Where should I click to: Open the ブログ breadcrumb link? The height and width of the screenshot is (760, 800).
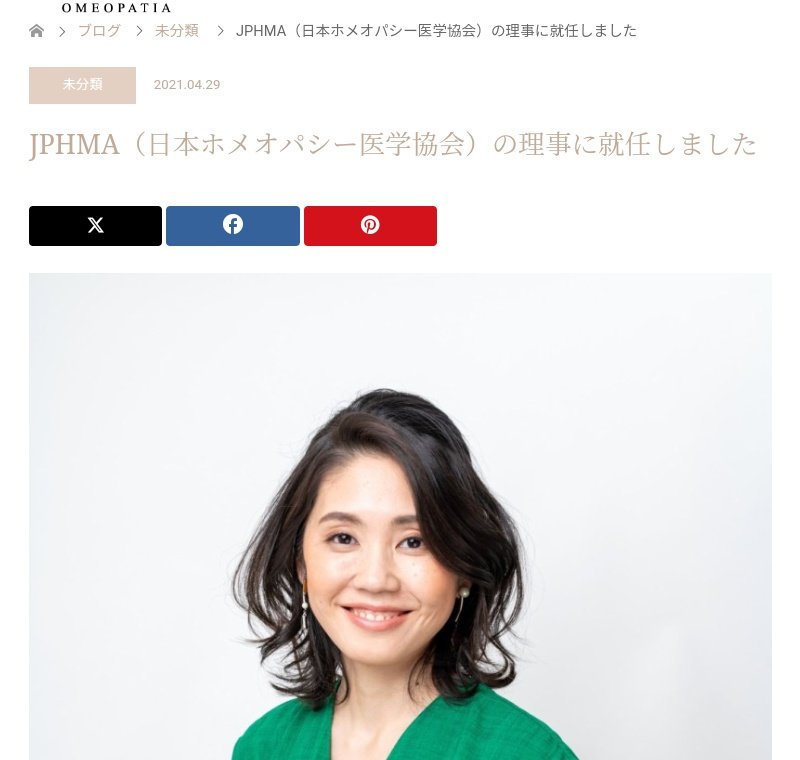(99, 31)
